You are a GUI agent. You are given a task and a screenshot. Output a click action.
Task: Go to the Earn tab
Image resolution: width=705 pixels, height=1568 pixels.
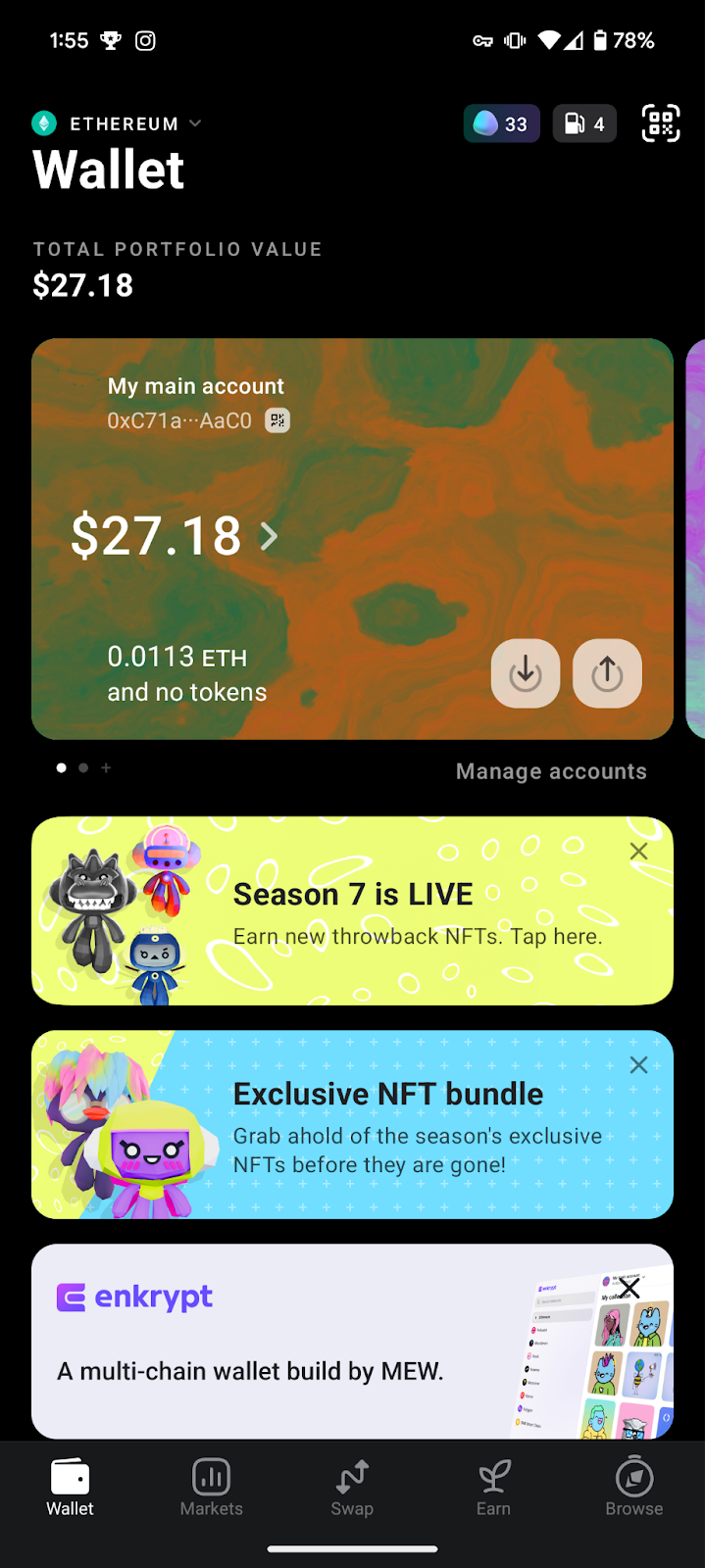pyautogui.click(x=493, y=1487)
